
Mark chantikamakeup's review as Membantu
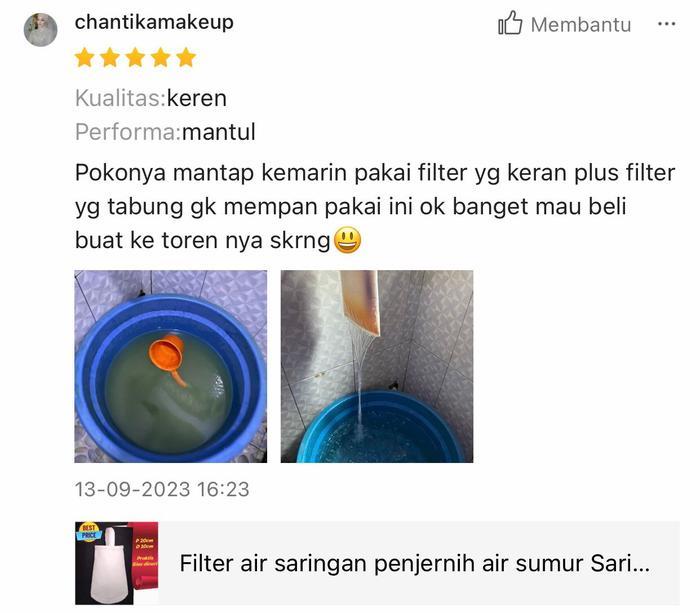pyautogui.click(x=564, y=24)
